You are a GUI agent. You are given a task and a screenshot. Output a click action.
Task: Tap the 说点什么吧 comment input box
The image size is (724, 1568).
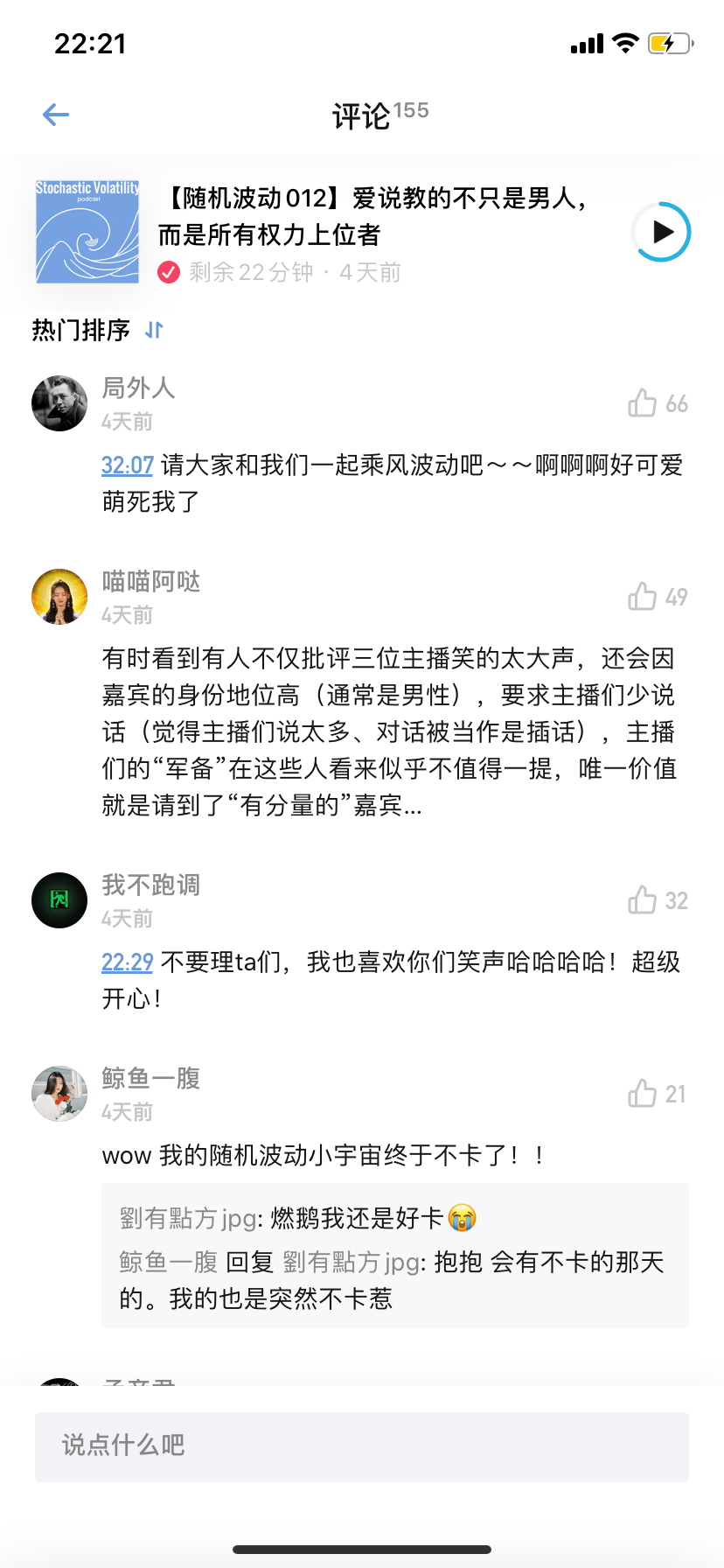click(362, 1446)
